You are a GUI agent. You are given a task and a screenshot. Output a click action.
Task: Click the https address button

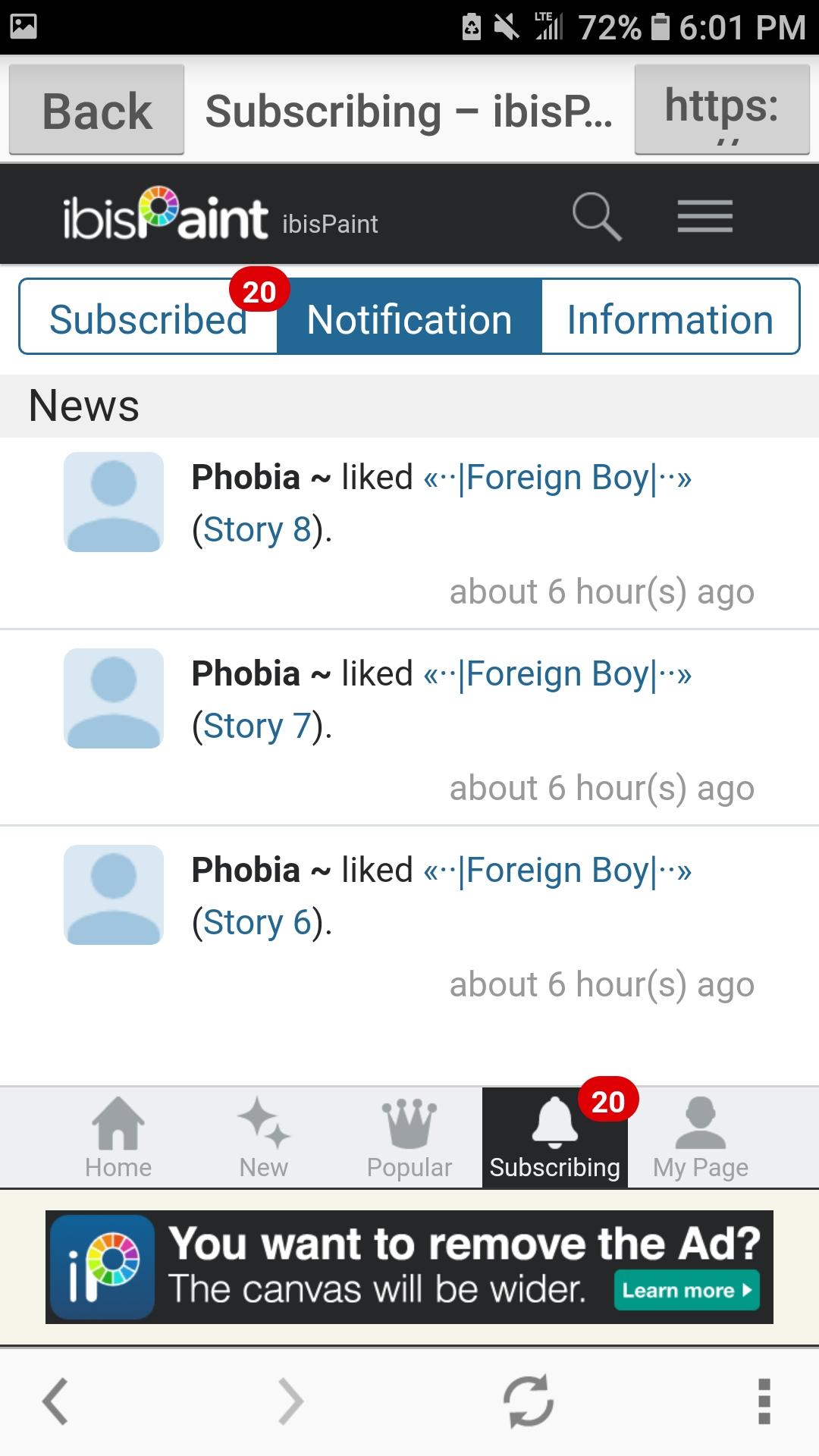pos(721,108)
